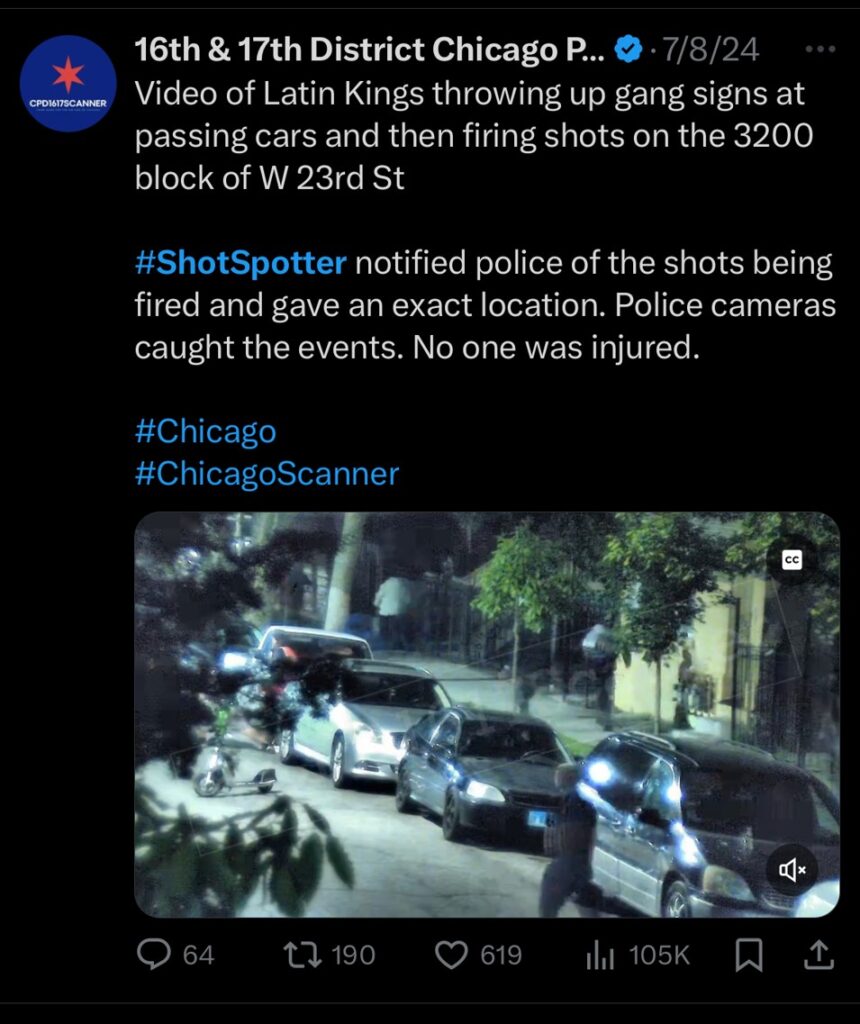Share this post
The height and width of the screenshot is (1024, 860).
[818, 955]
